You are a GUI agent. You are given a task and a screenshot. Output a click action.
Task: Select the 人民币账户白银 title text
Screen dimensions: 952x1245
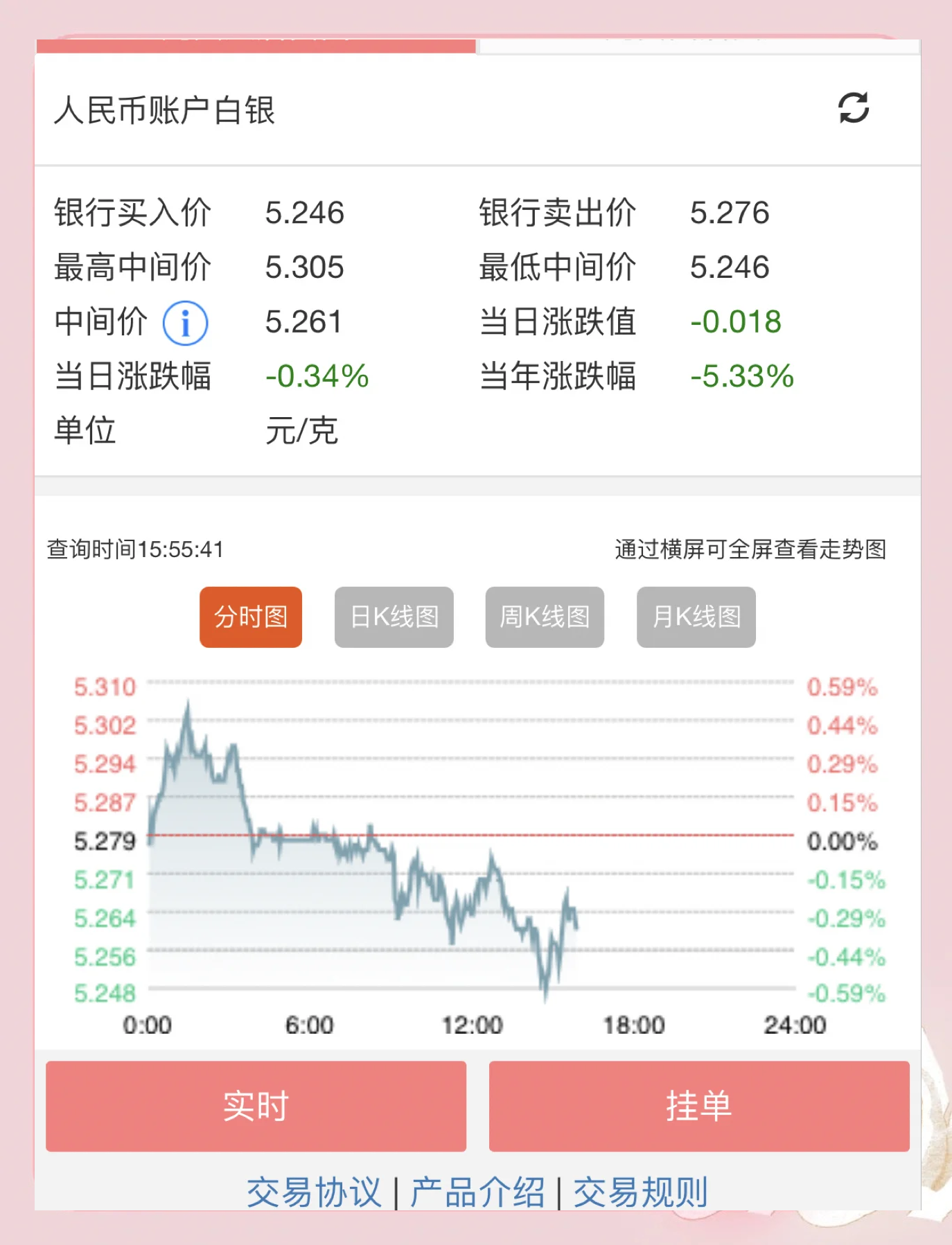click(x=164, y=111)
